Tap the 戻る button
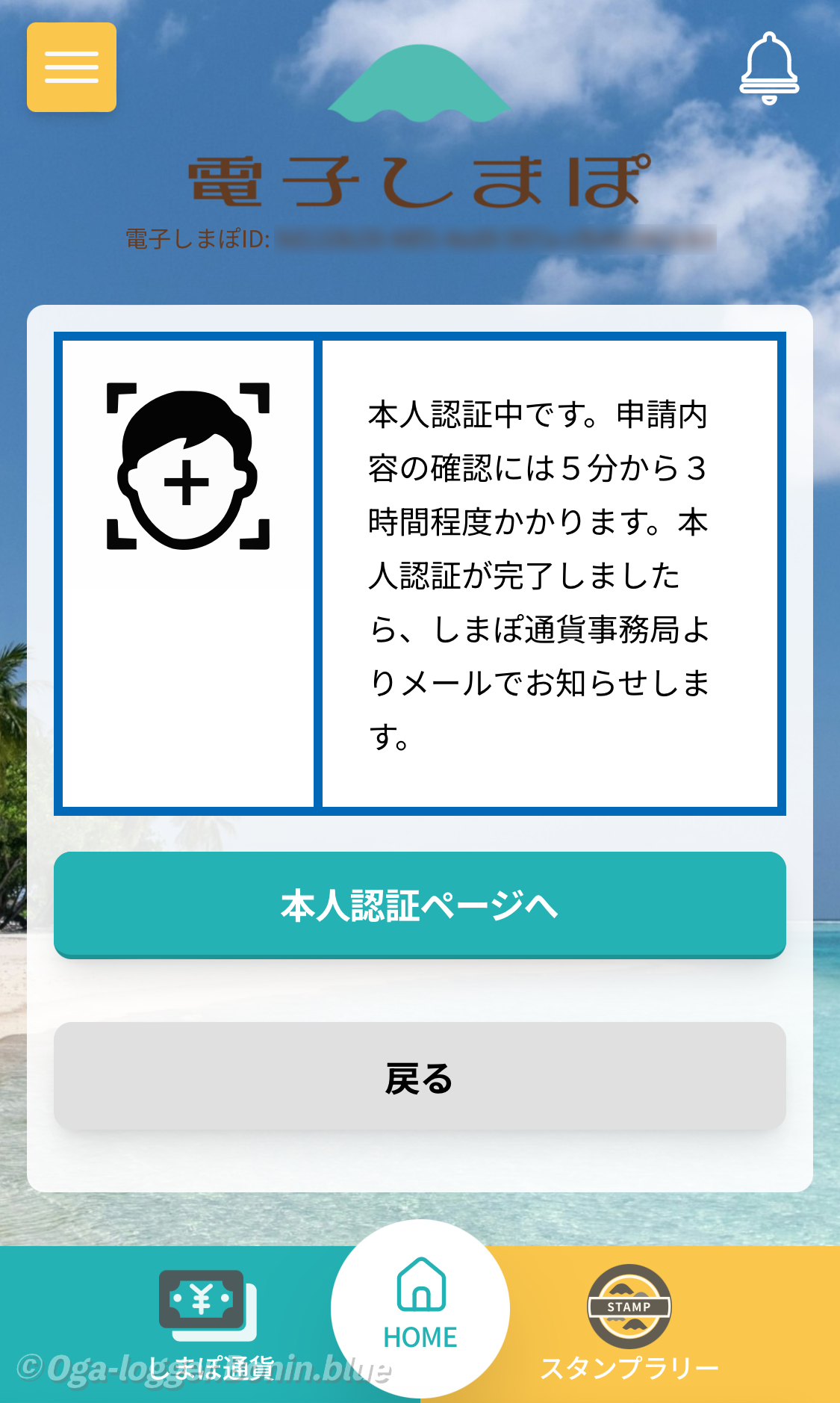 pos(420,1077)
